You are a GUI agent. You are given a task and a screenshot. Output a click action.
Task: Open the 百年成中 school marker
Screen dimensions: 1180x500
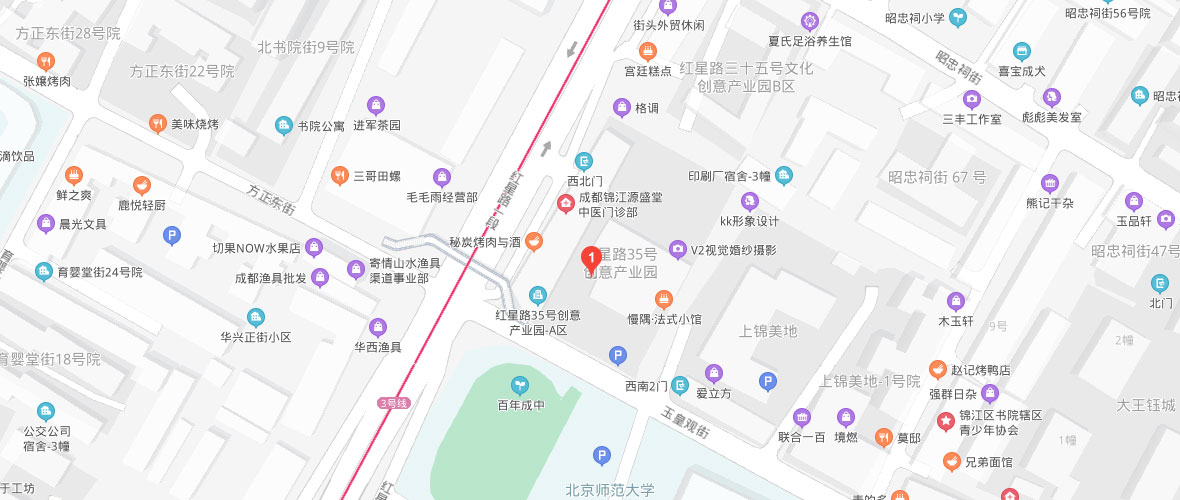coord(519,384)
